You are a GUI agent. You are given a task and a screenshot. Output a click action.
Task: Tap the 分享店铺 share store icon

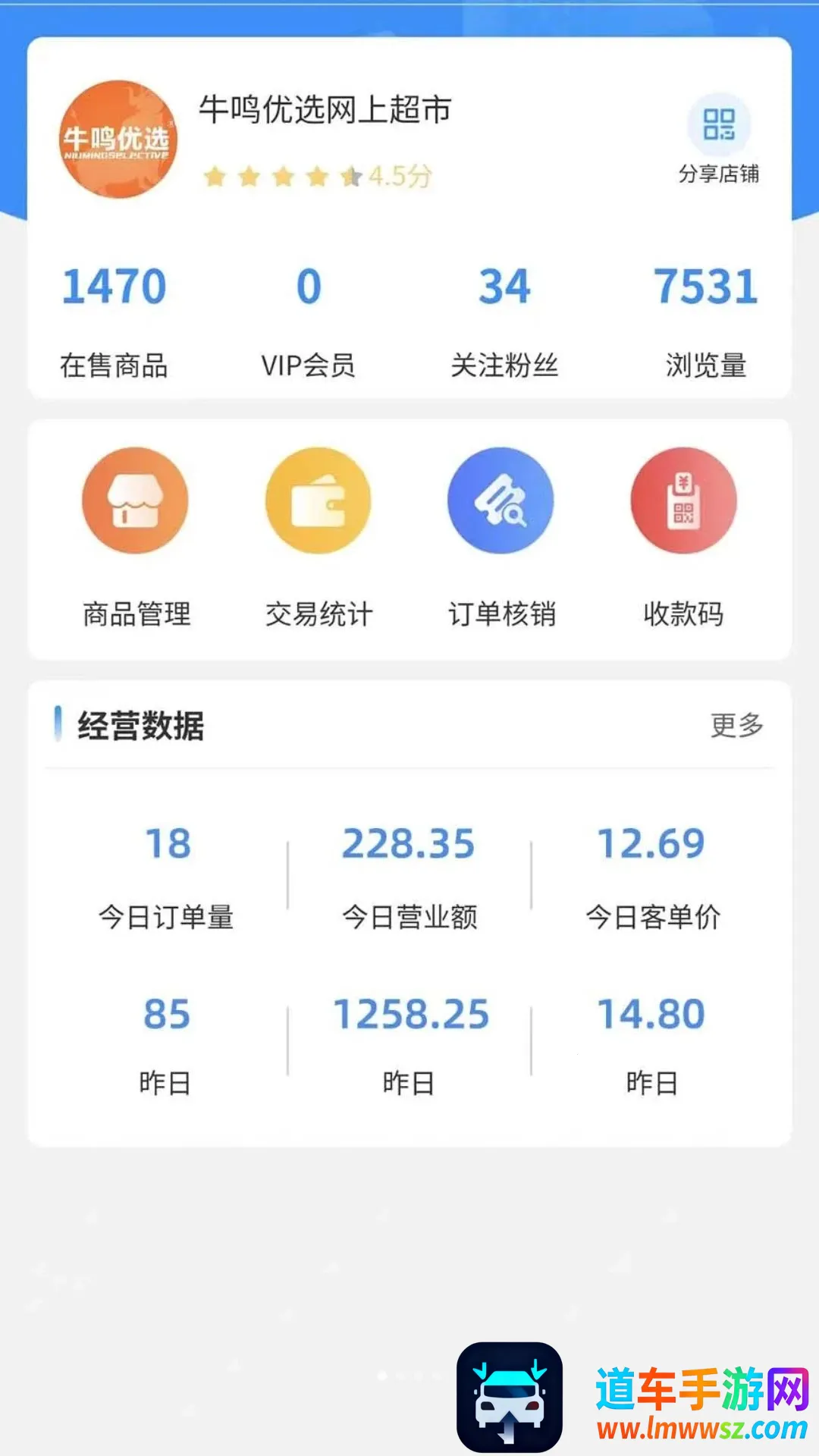[x=719, y=124]
